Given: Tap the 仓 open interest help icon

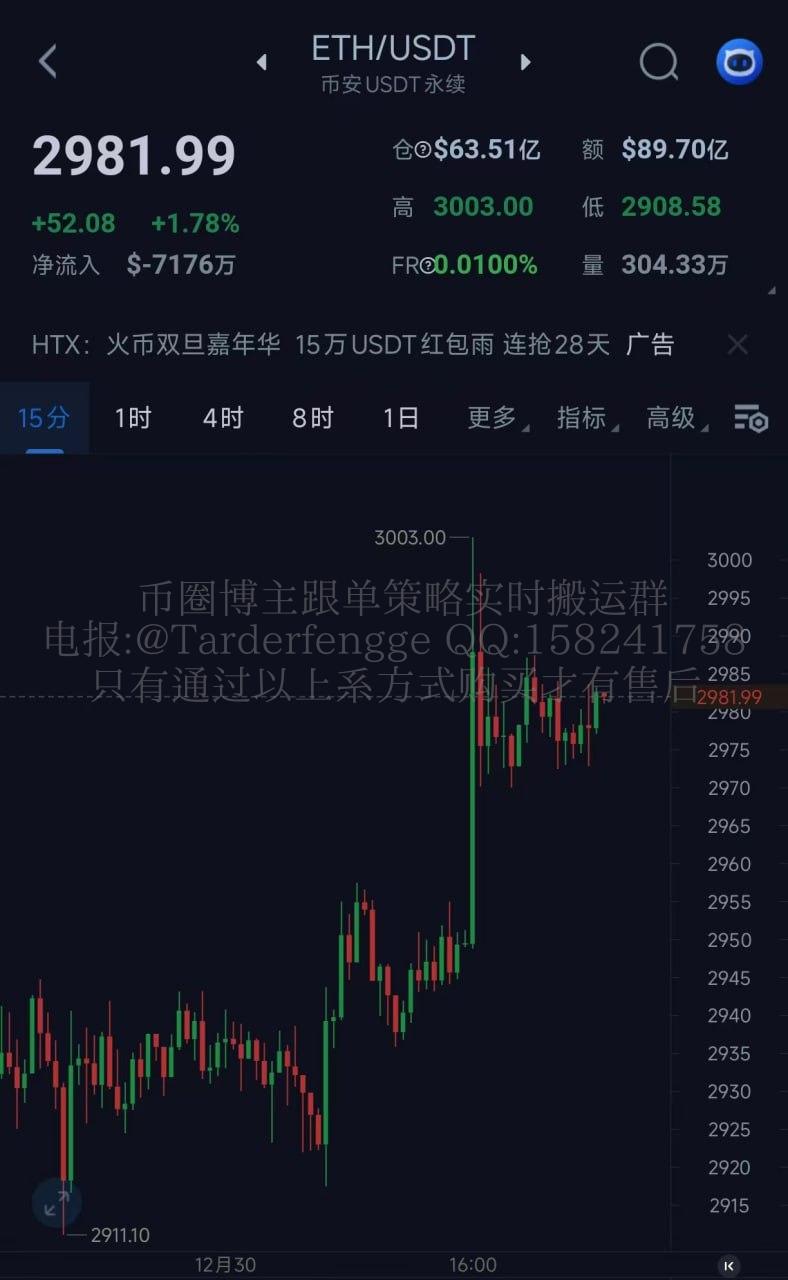Looking at the screenshot, I should [423, 150].
